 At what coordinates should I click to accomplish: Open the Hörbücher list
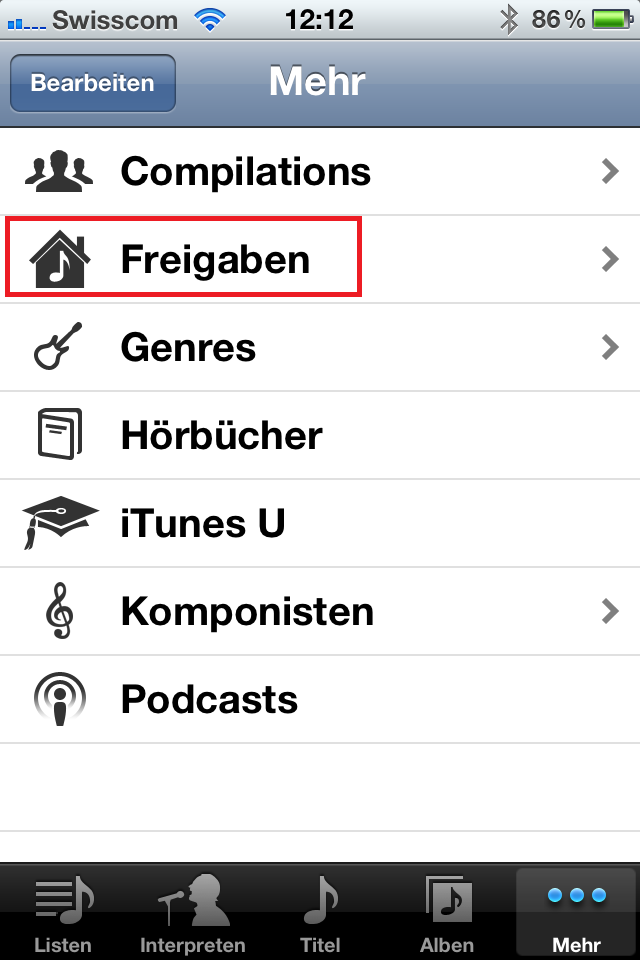[x=320, y=436]
